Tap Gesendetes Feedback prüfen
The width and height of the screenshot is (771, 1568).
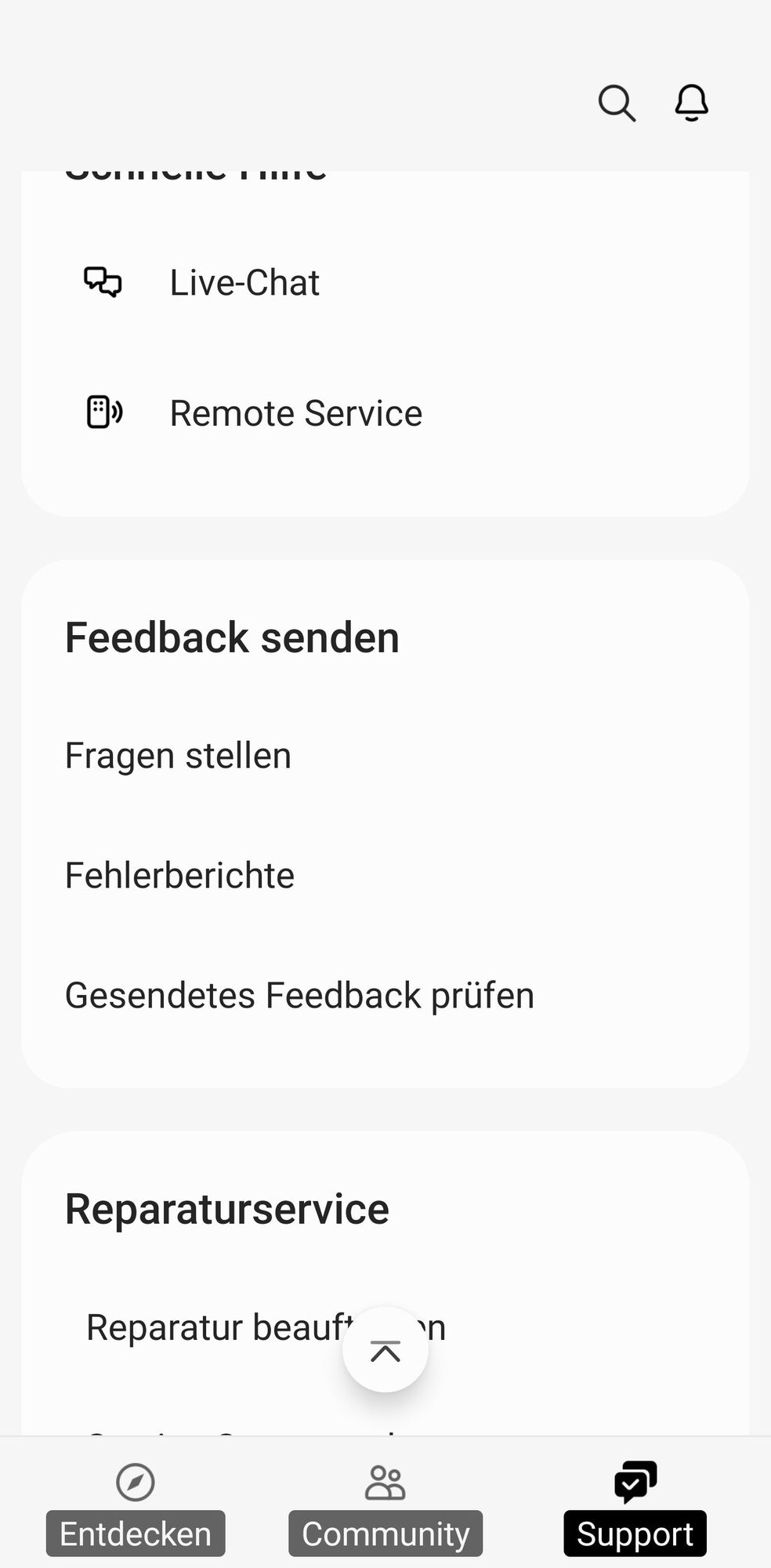tap(299, 996)
